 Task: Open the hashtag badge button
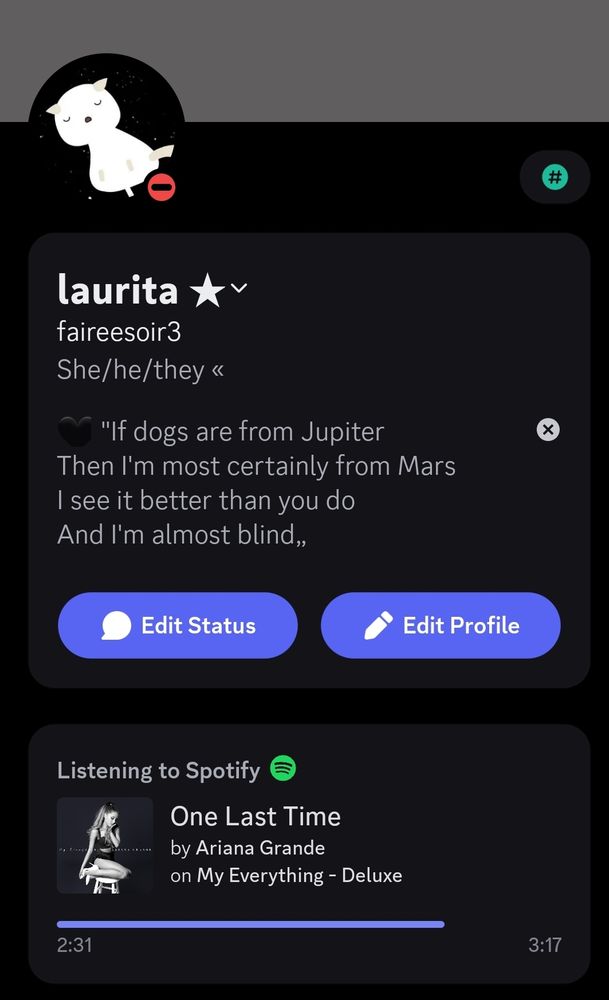pyautogui.click(x=554, y=178)
